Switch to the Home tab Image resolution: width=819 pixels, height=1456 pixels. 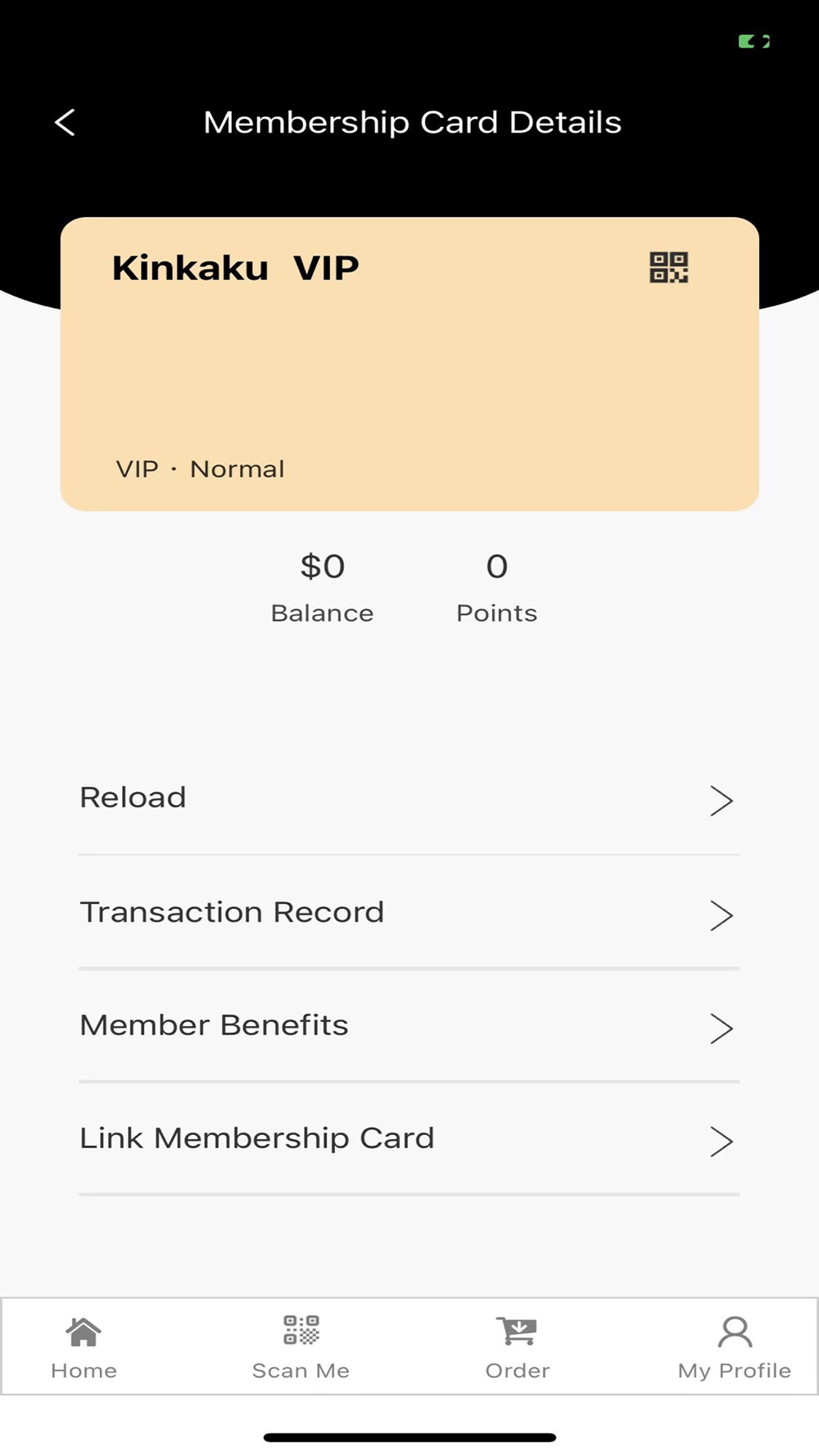pos(84,1347)
